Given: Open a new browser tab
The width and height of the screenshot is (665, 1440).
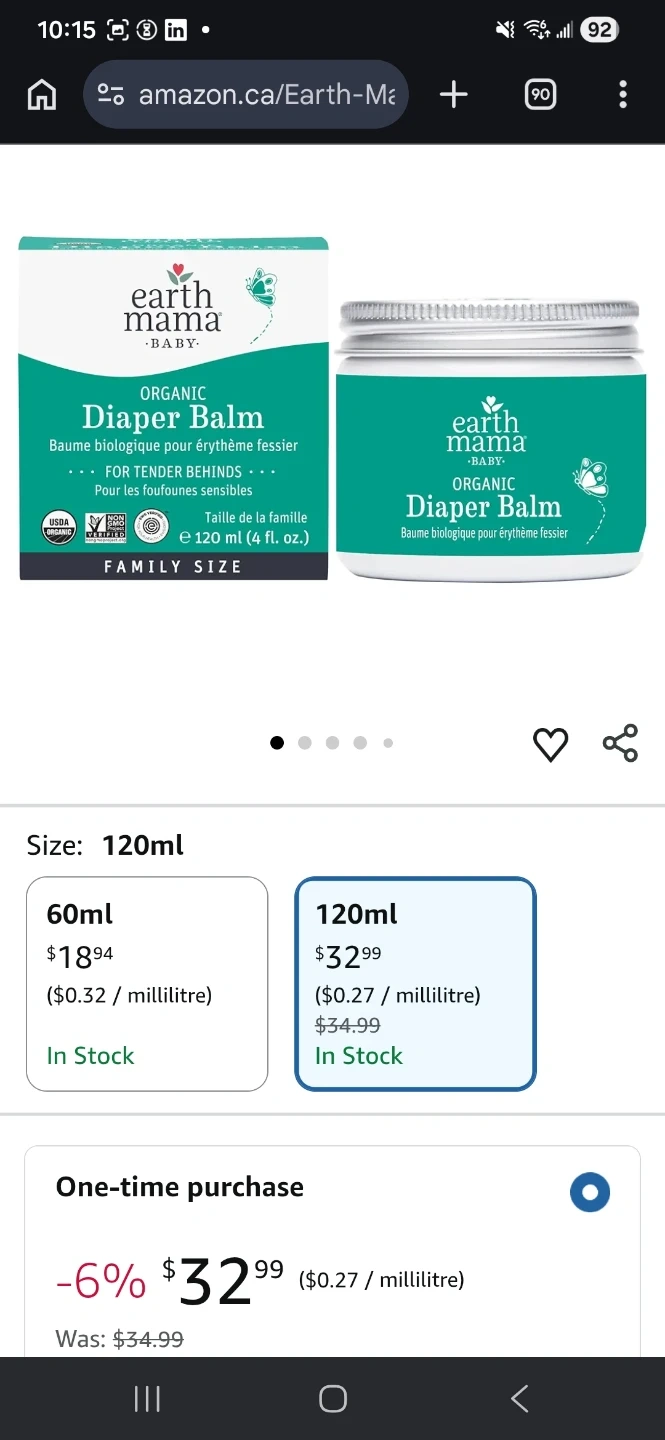Looking at the screenshot, I should coord(453,95).
